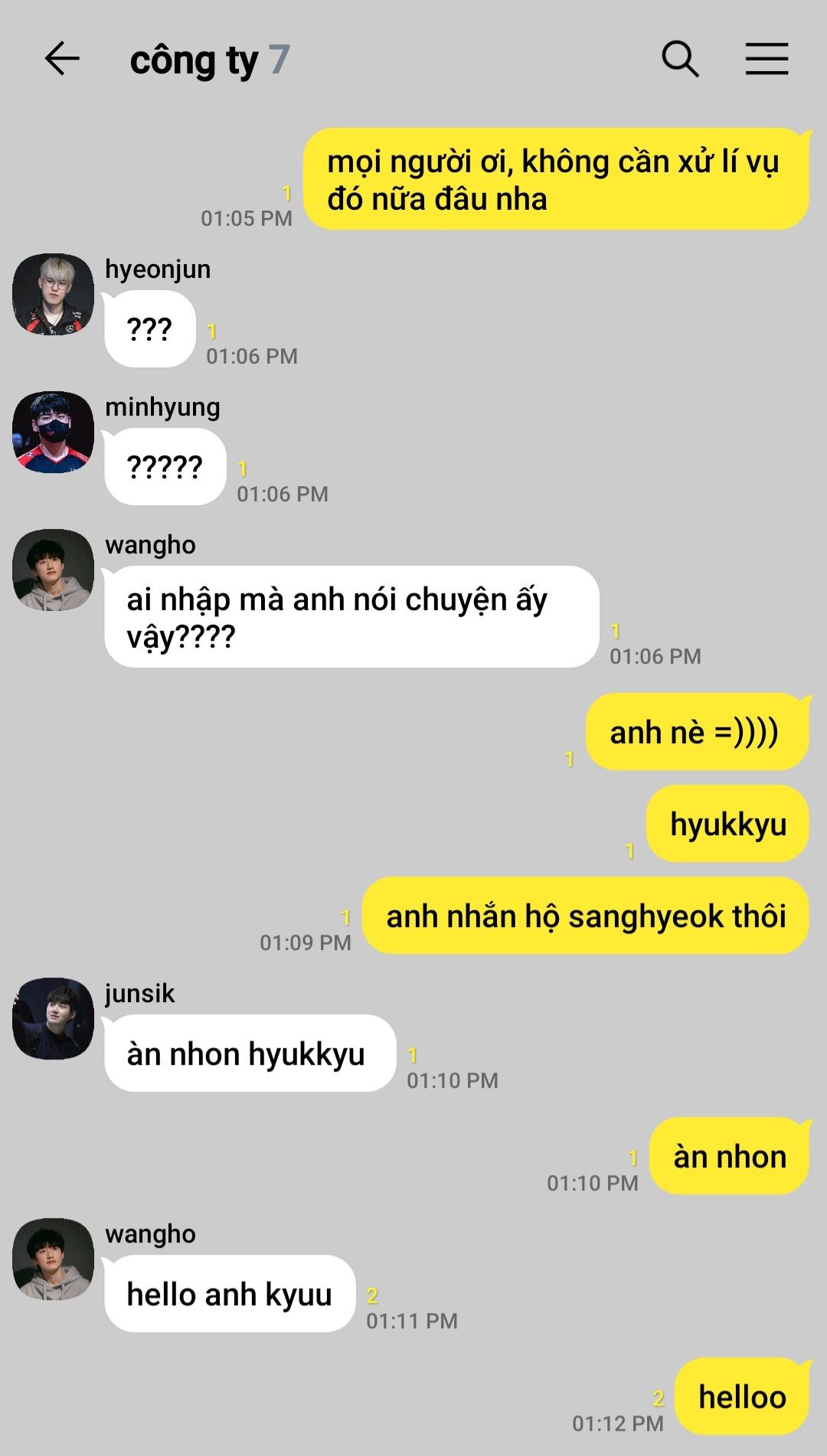The height and width of the screenshot is (1456, 827).
Task: Tap junsik's avatar
Action: pyautogui.click(x=53, y=1019)
